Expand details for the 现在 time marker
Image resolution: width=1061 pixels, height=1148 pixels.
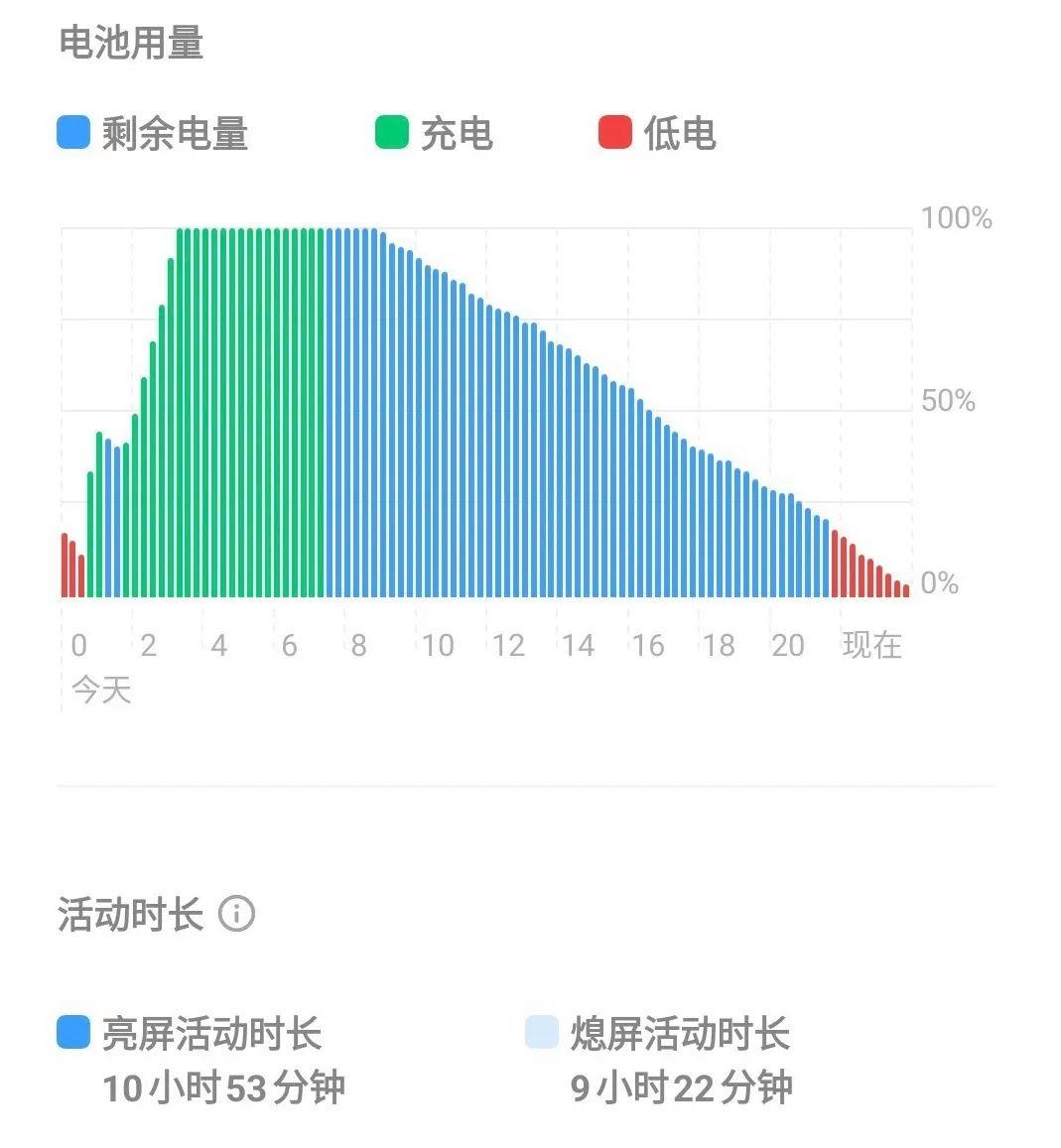(x=870, y=645)
